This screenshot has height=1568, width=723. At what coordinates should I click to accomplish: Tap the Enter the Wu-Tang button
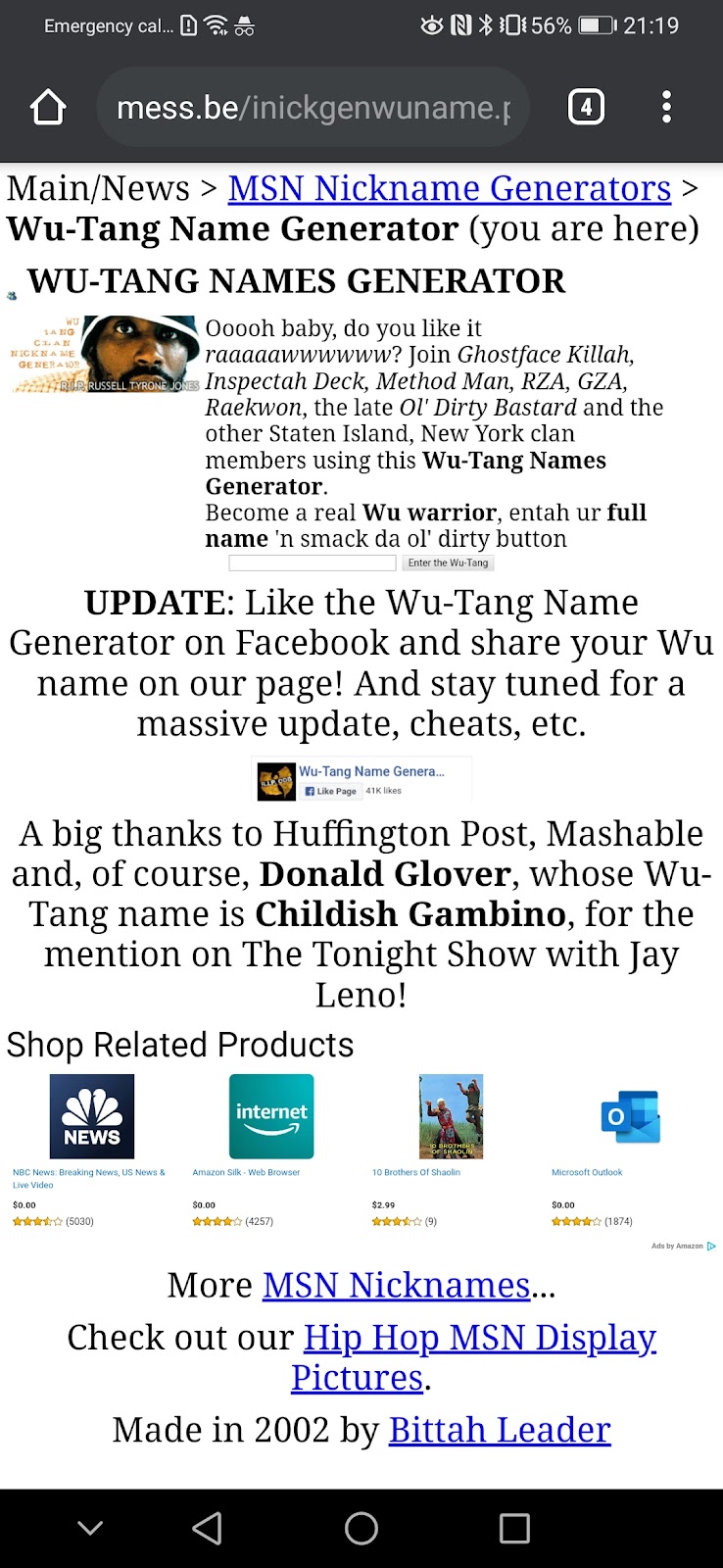(448, 563)
